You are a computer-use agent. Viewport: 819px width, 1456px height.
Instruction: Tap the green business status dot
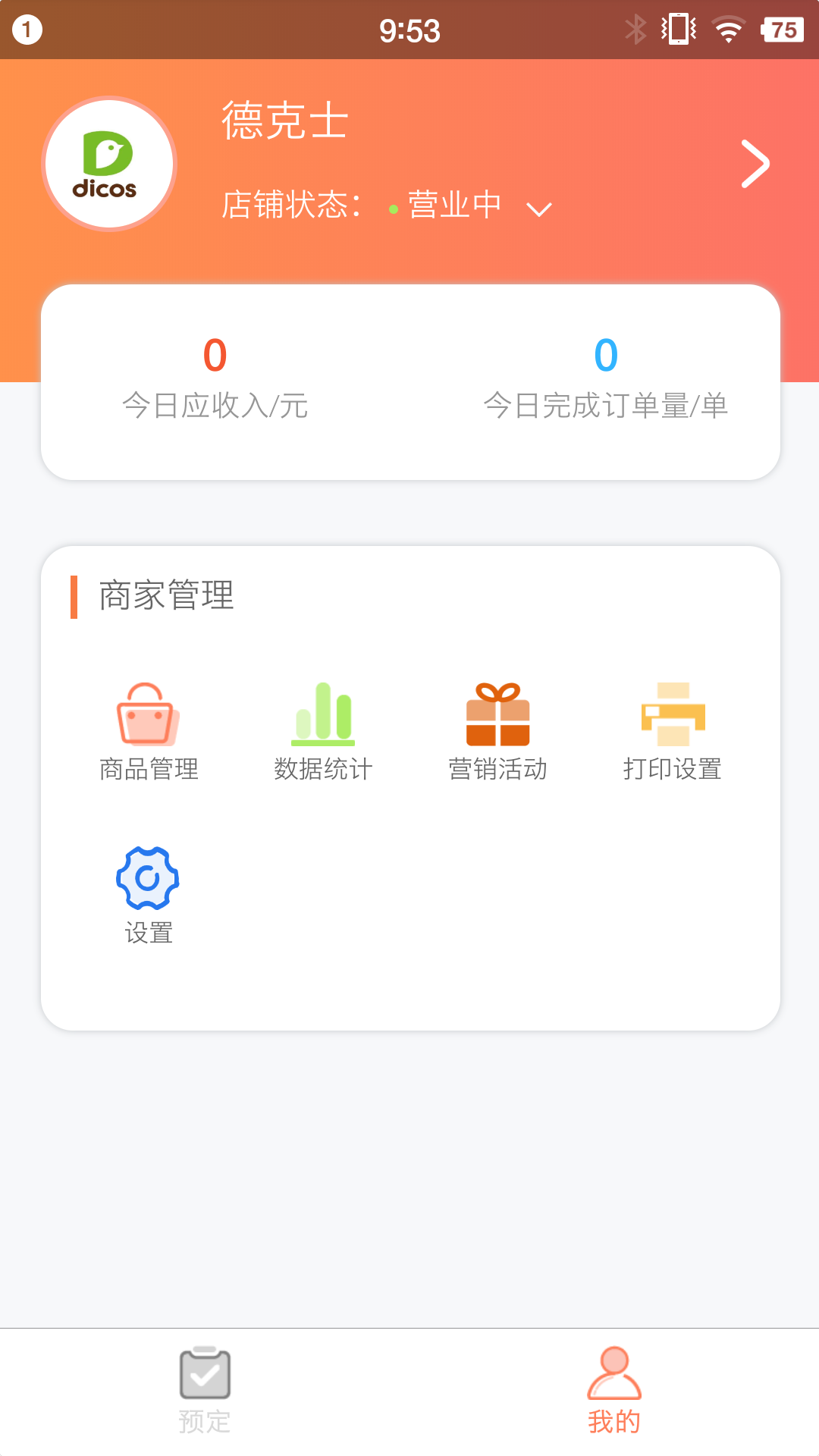(392, 208)
